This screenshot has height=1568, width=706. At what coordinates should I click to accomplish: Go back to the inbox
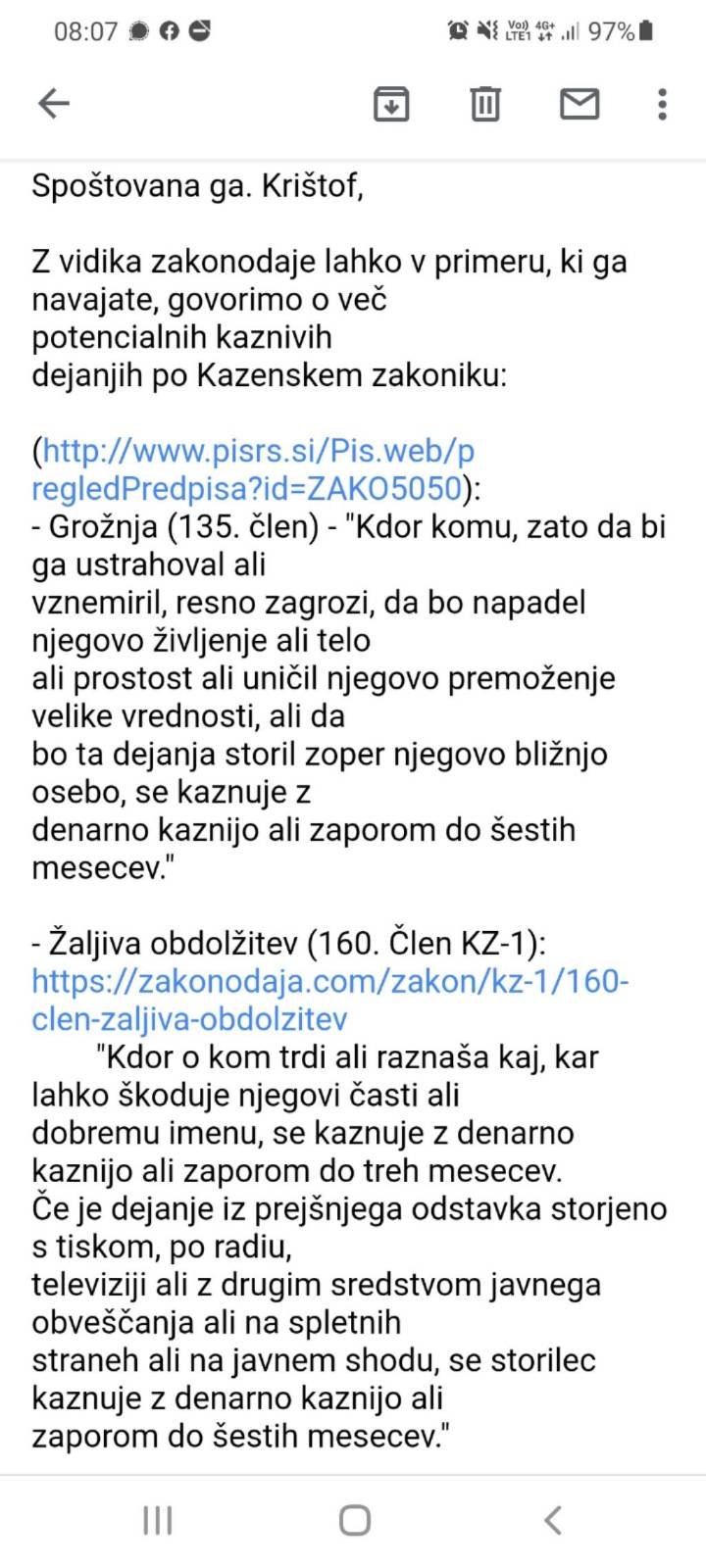pos(54,103)
